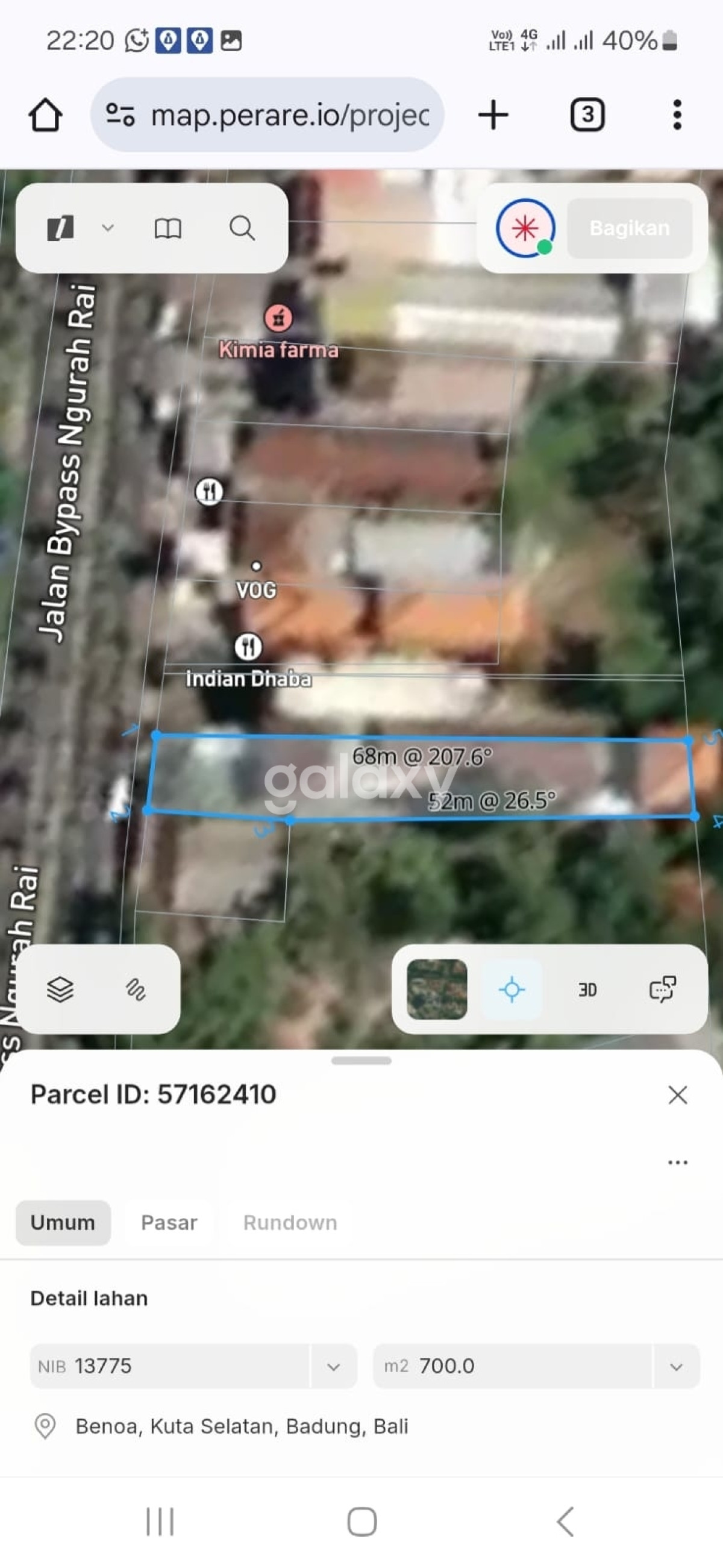This screenshot has width=723, height=1568.
Task: Expand the NIB 13775 dropdown
Action: (x=333, y=1367)
